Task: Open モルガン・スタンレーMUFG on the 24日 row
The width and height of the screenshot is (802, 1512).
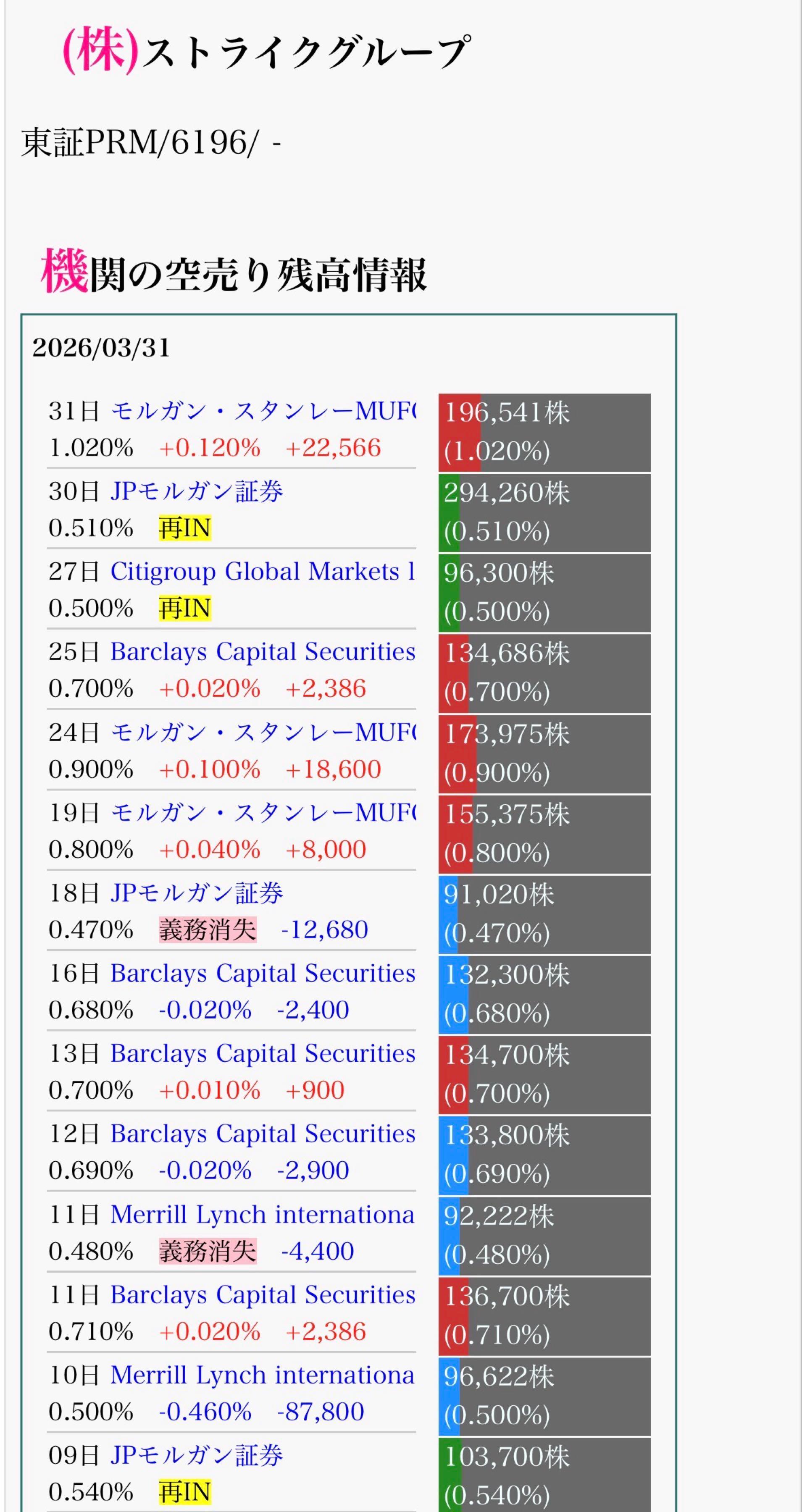Action: click(x=263, y=732)
